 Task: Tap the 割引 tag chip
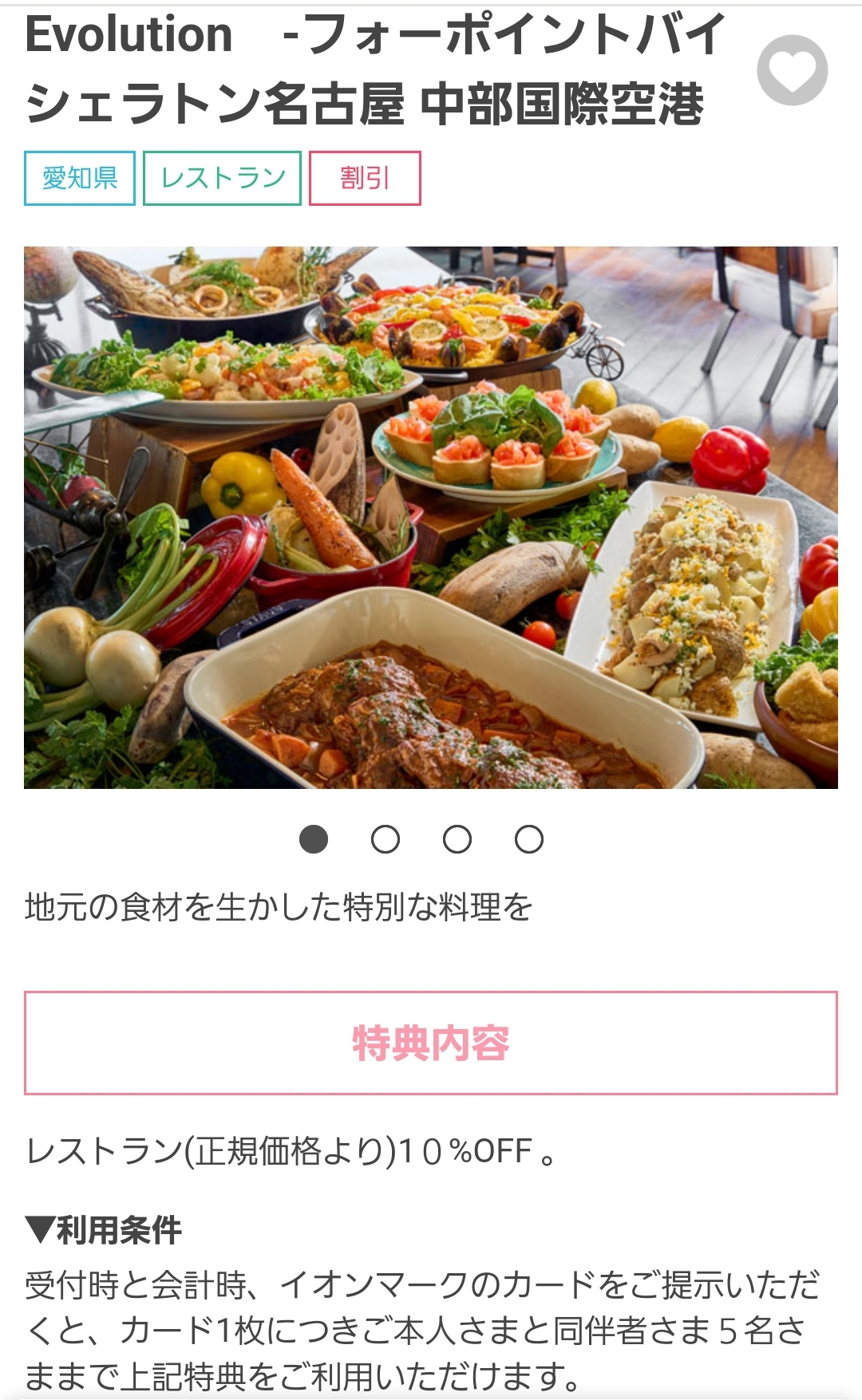365,178
